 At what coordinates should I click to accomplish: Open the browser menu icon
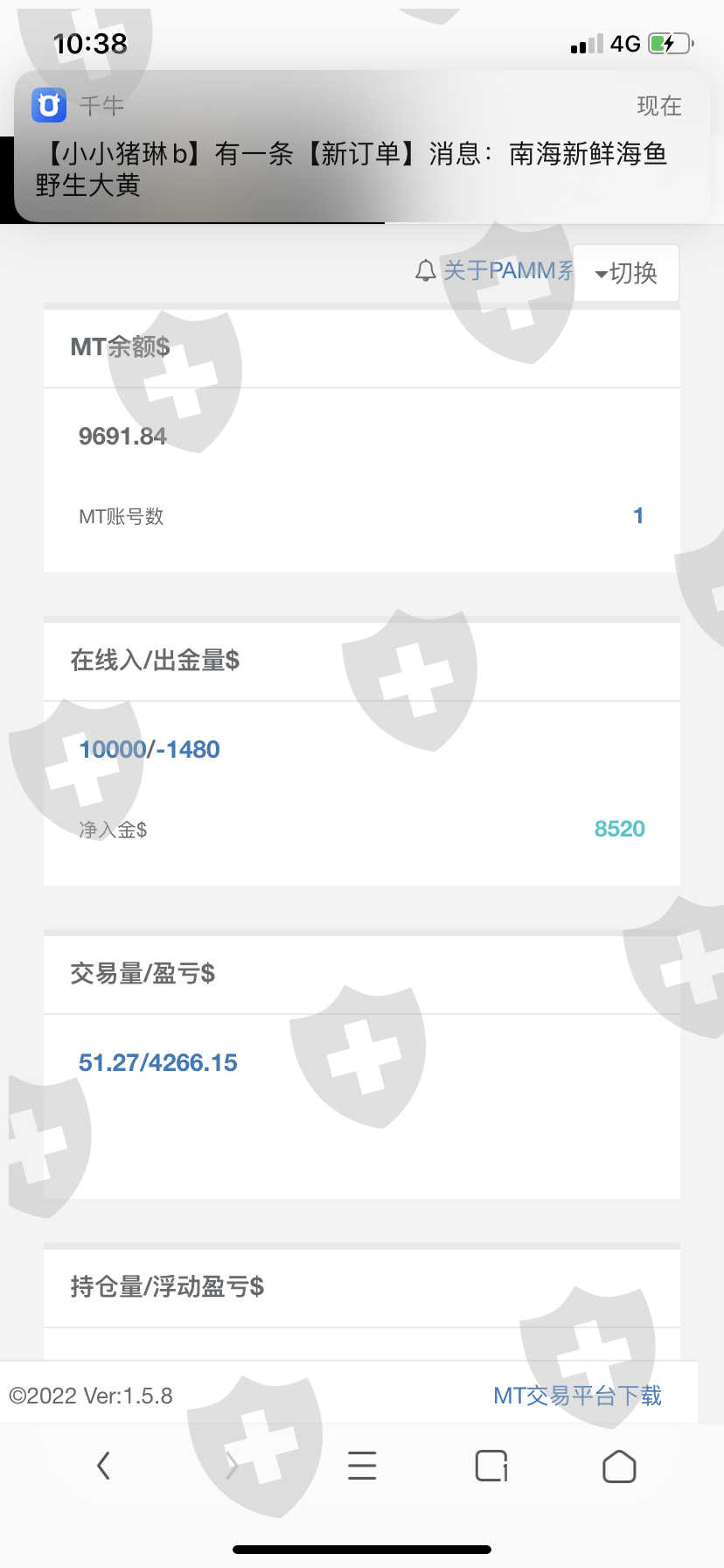[362, 1466]
